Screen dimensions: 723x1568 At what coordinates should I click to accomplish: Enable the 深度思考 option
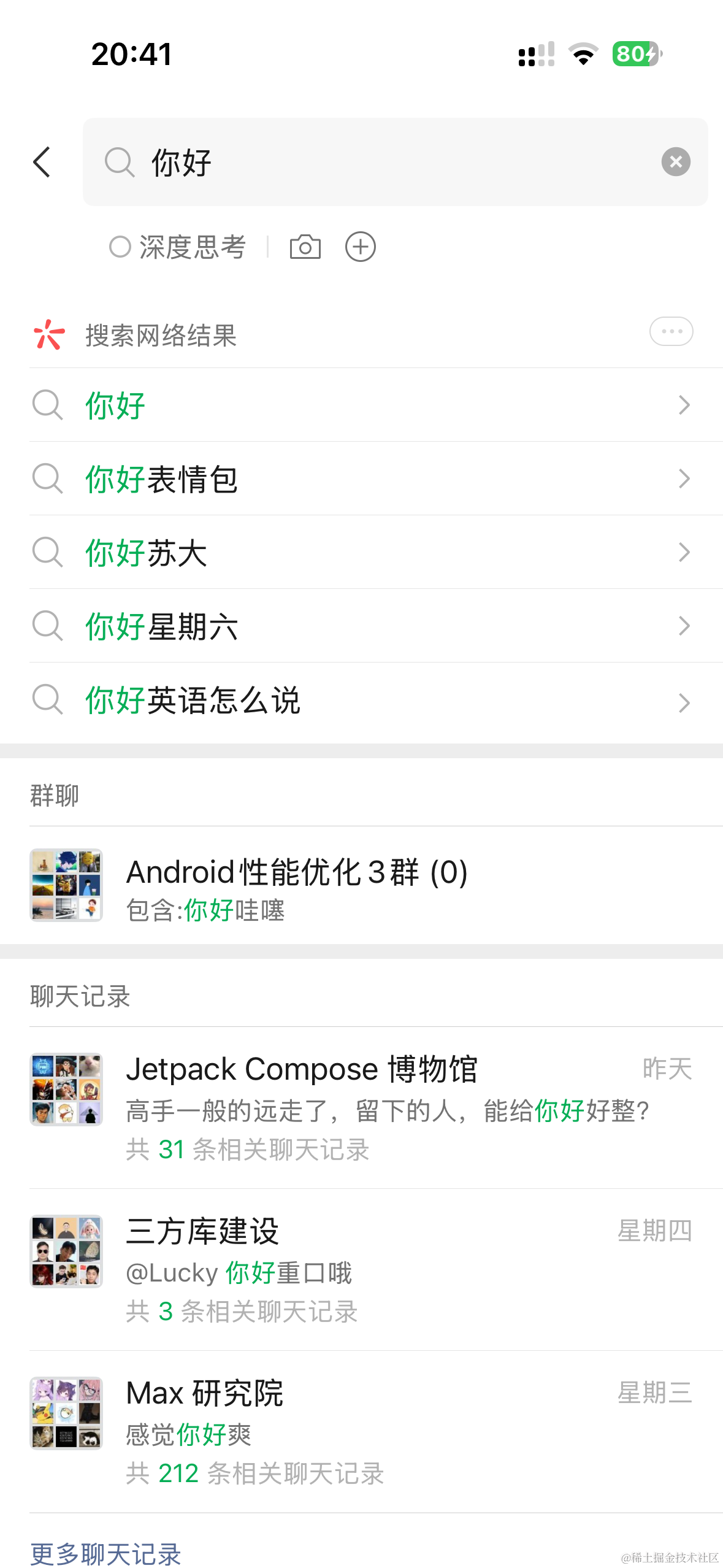click(x=178, y=247)
